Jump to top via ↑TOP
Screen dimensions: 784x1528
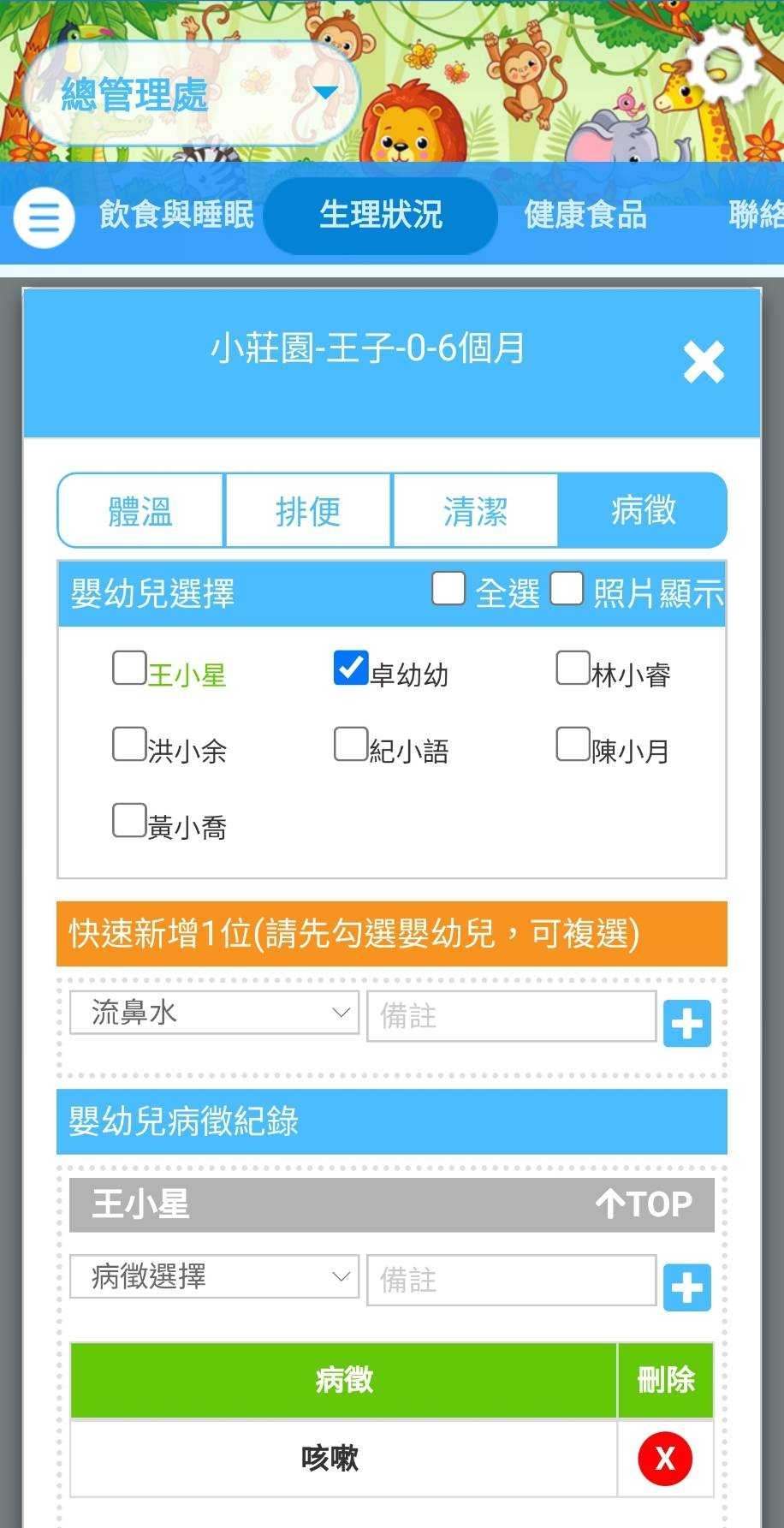644,1204
